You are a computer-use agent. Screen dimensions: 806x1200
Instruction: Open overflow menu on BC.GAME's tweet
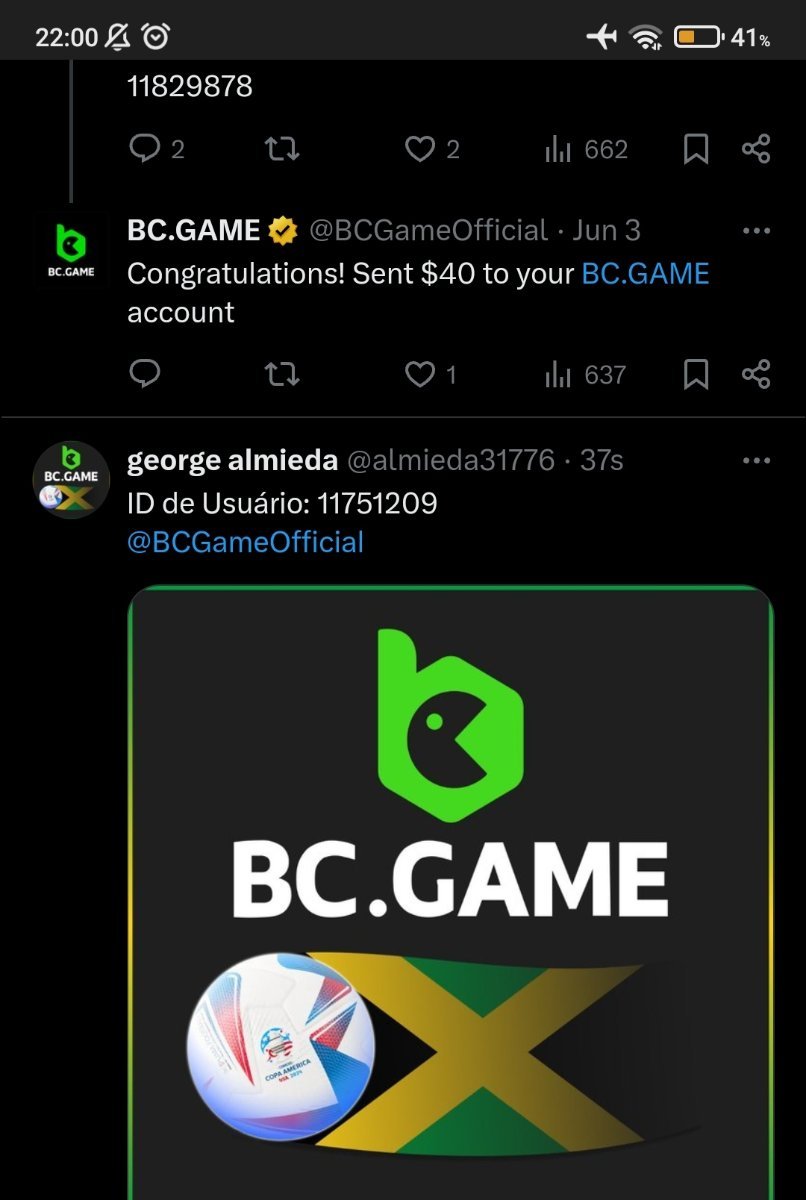pyautogui.click(x=757, y=231)
